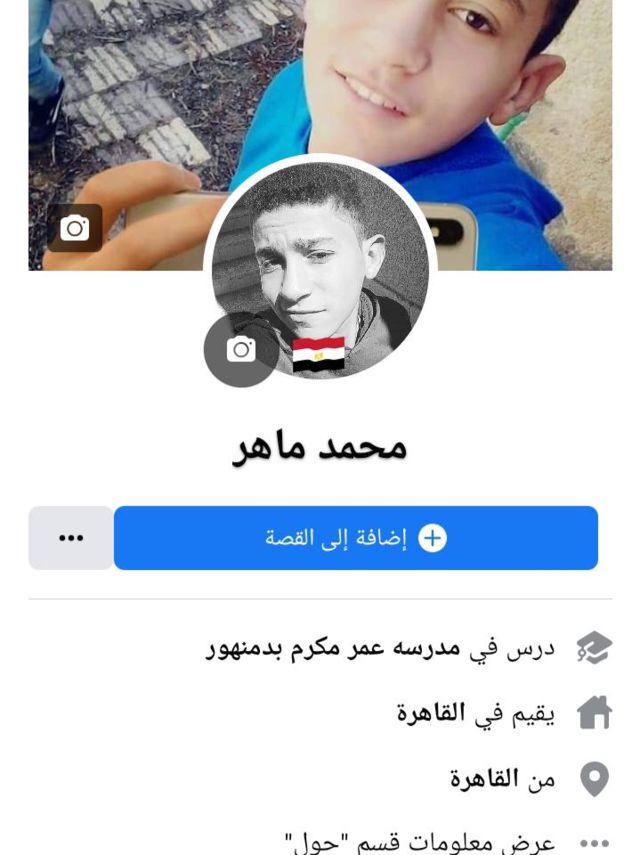
Task: Open hometown القاهرة after من
Action: 484,780
